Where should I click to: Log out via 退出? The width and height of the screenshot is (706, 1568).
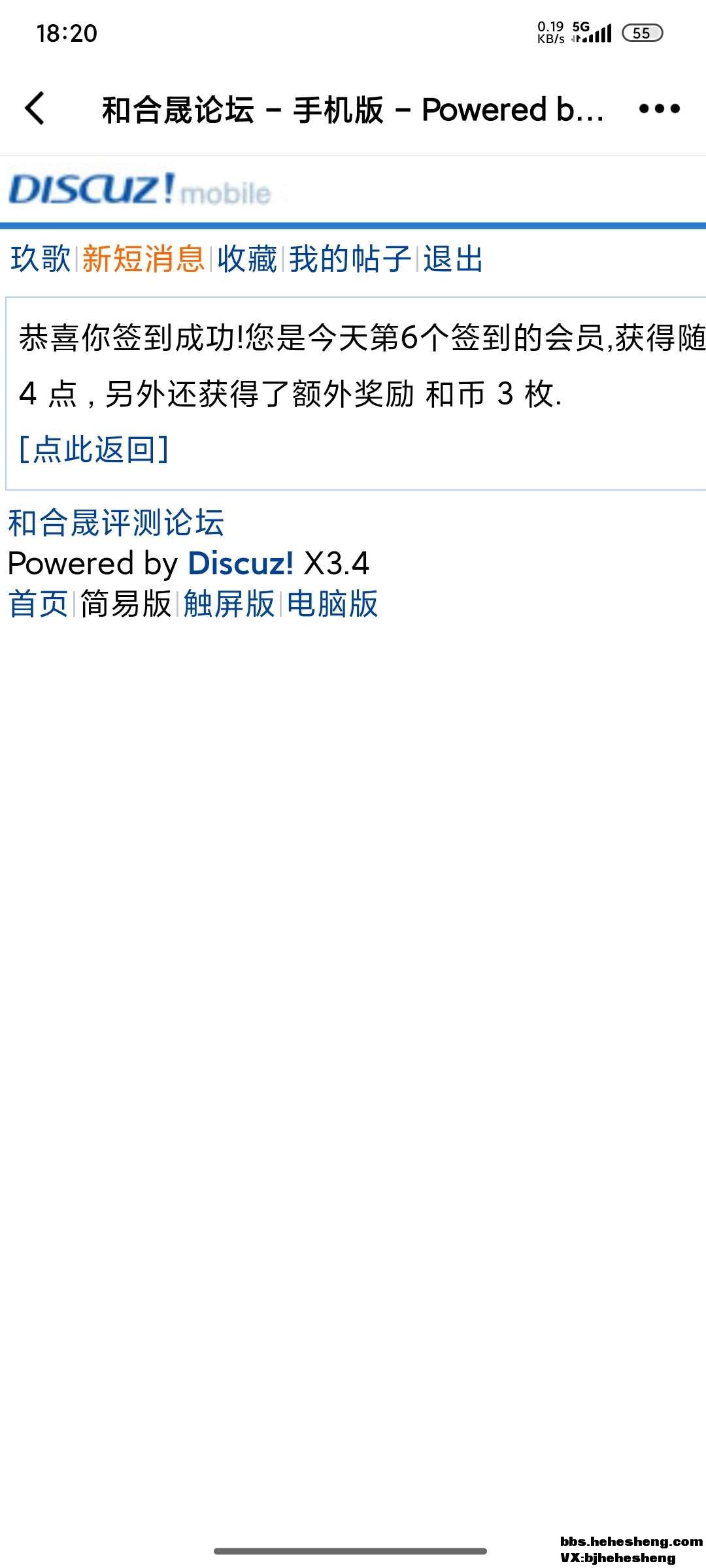click(452, 259)
